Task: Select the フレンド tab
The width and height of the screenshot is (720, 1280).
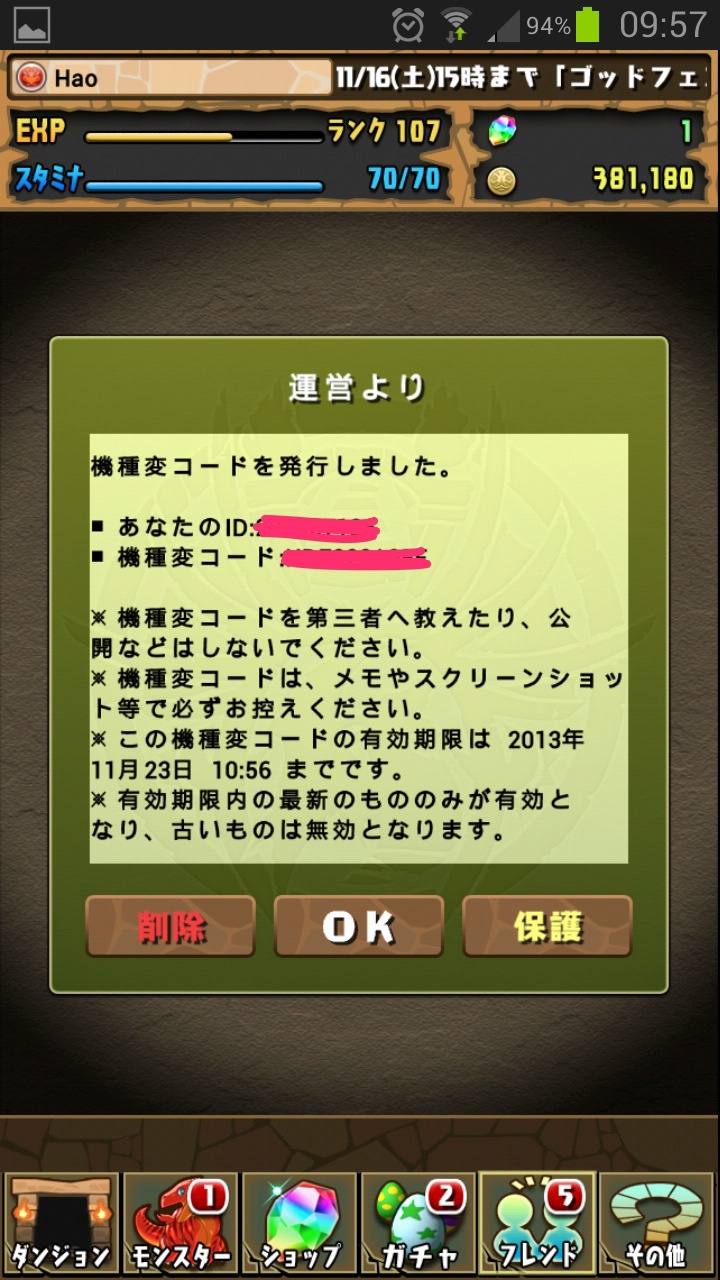Action: click(538, 1223)
